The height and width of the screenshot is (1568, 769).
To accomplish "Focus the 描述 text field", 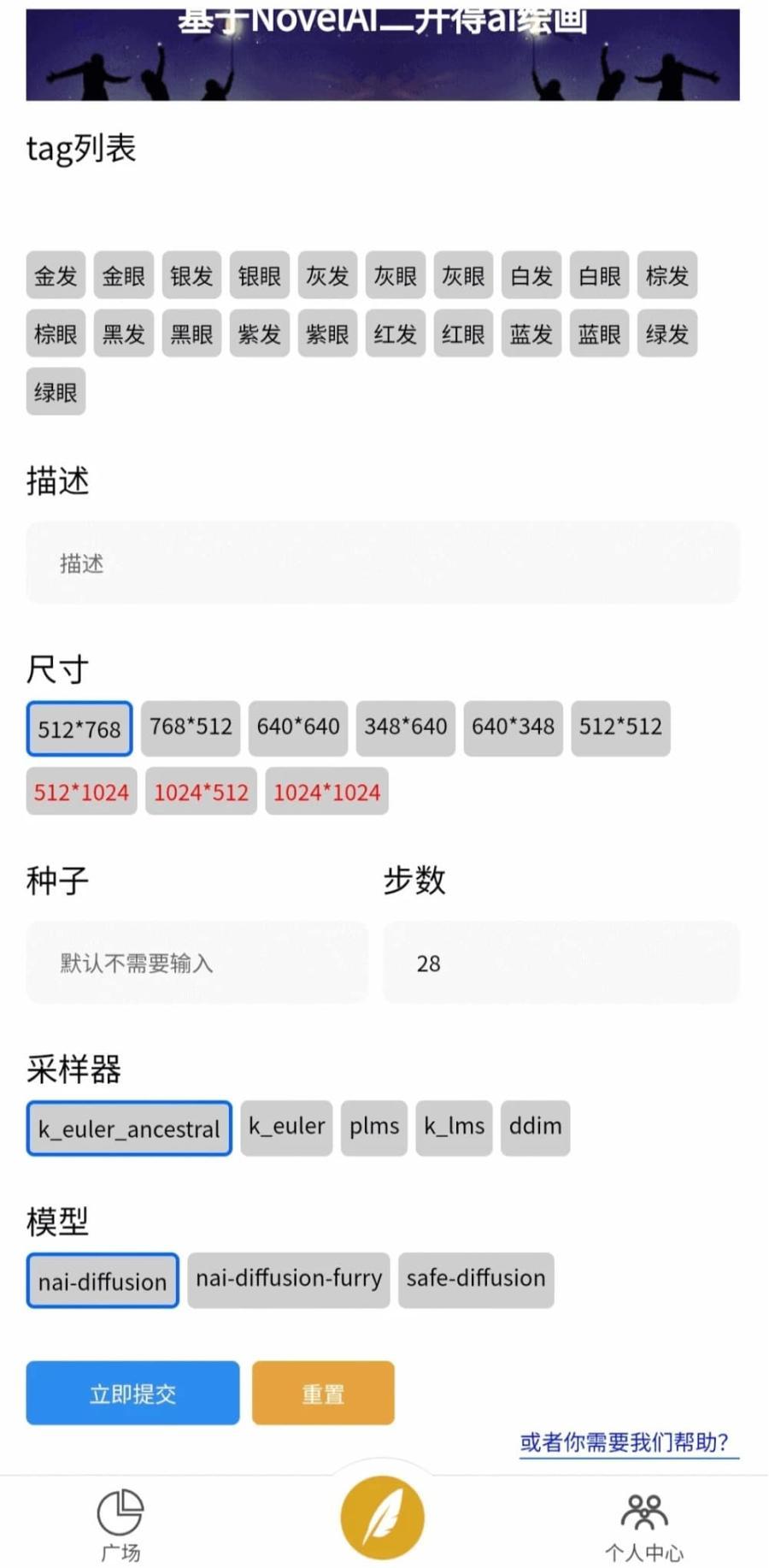I will click(x=382, y=563).
